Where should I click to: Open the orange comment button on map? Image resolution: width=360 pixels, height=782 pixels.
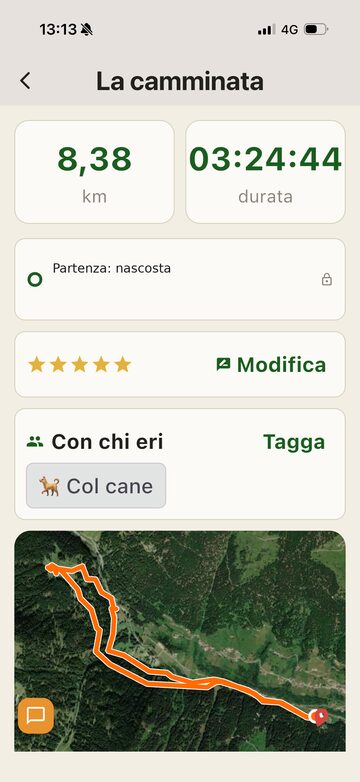(36, 716)
